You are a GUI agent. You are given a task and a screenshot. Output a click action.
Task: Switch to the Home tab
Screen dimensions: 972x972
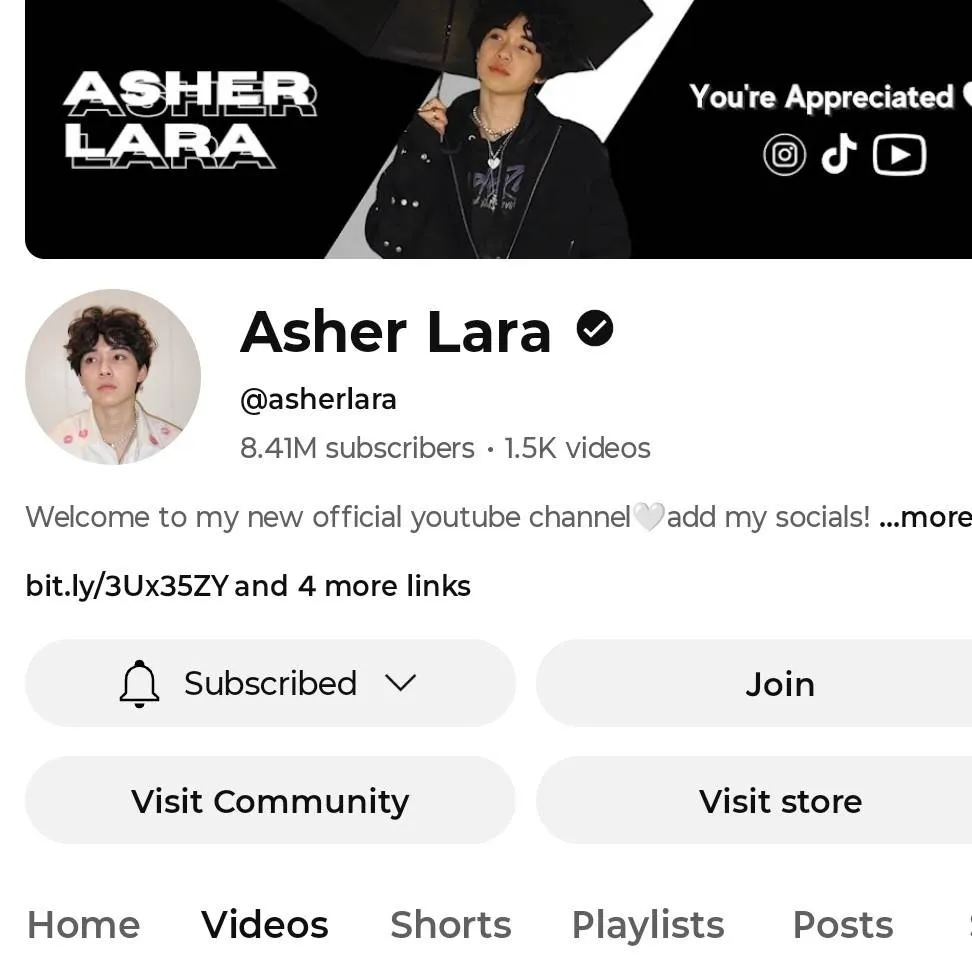[83, 925]
